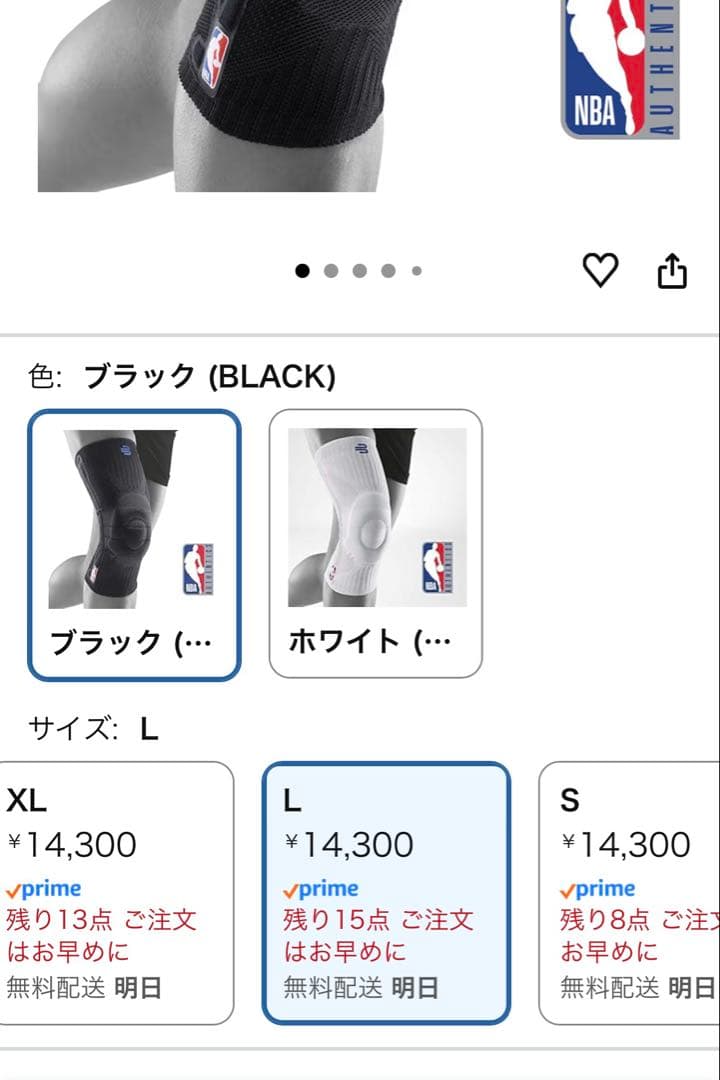Viewport: 720px width, 1080px height.
Task: Open the last carousel dot image
Action: pyautogui.click(x=413, y=268)
